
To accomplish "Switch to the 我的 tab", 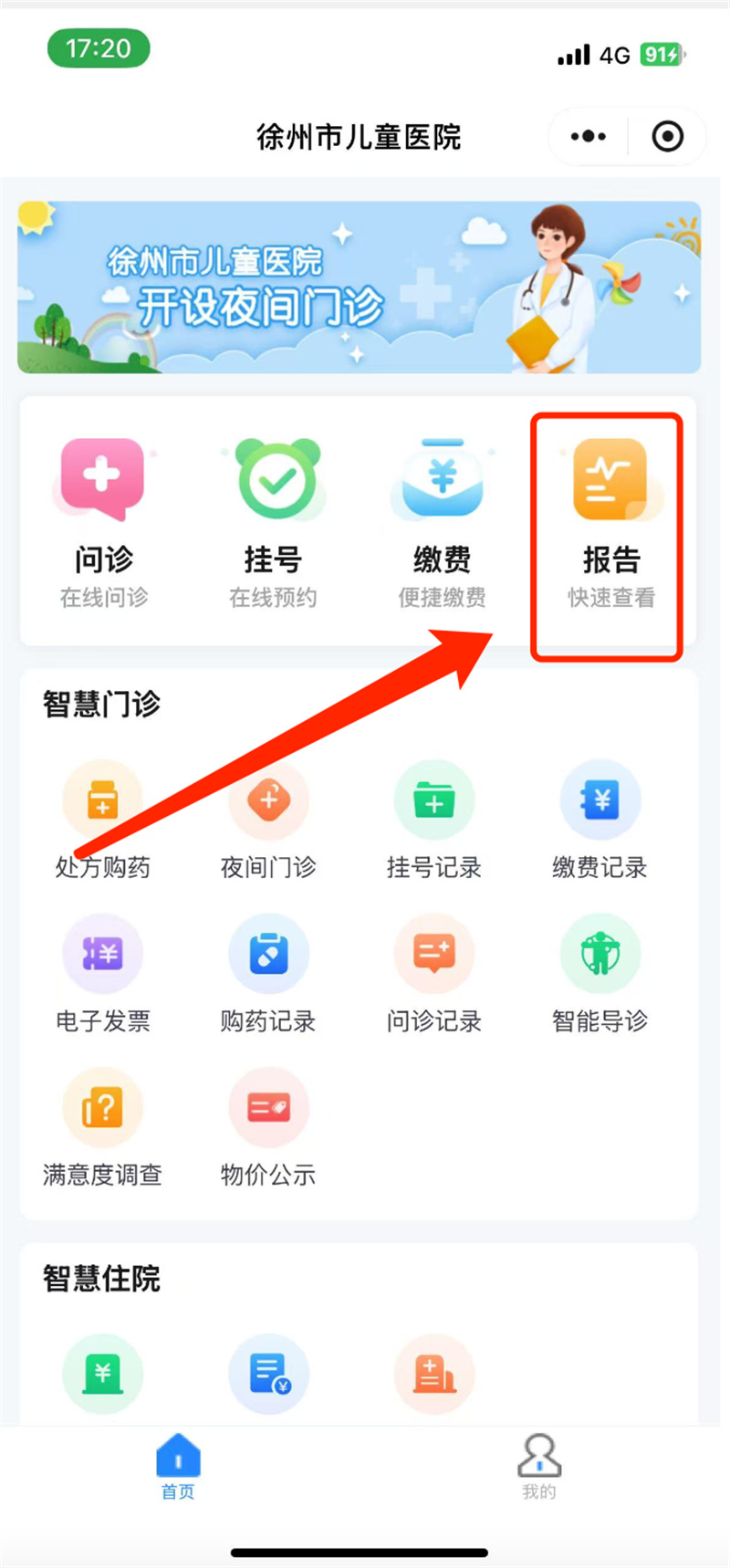I will (x=539, y=1466).
